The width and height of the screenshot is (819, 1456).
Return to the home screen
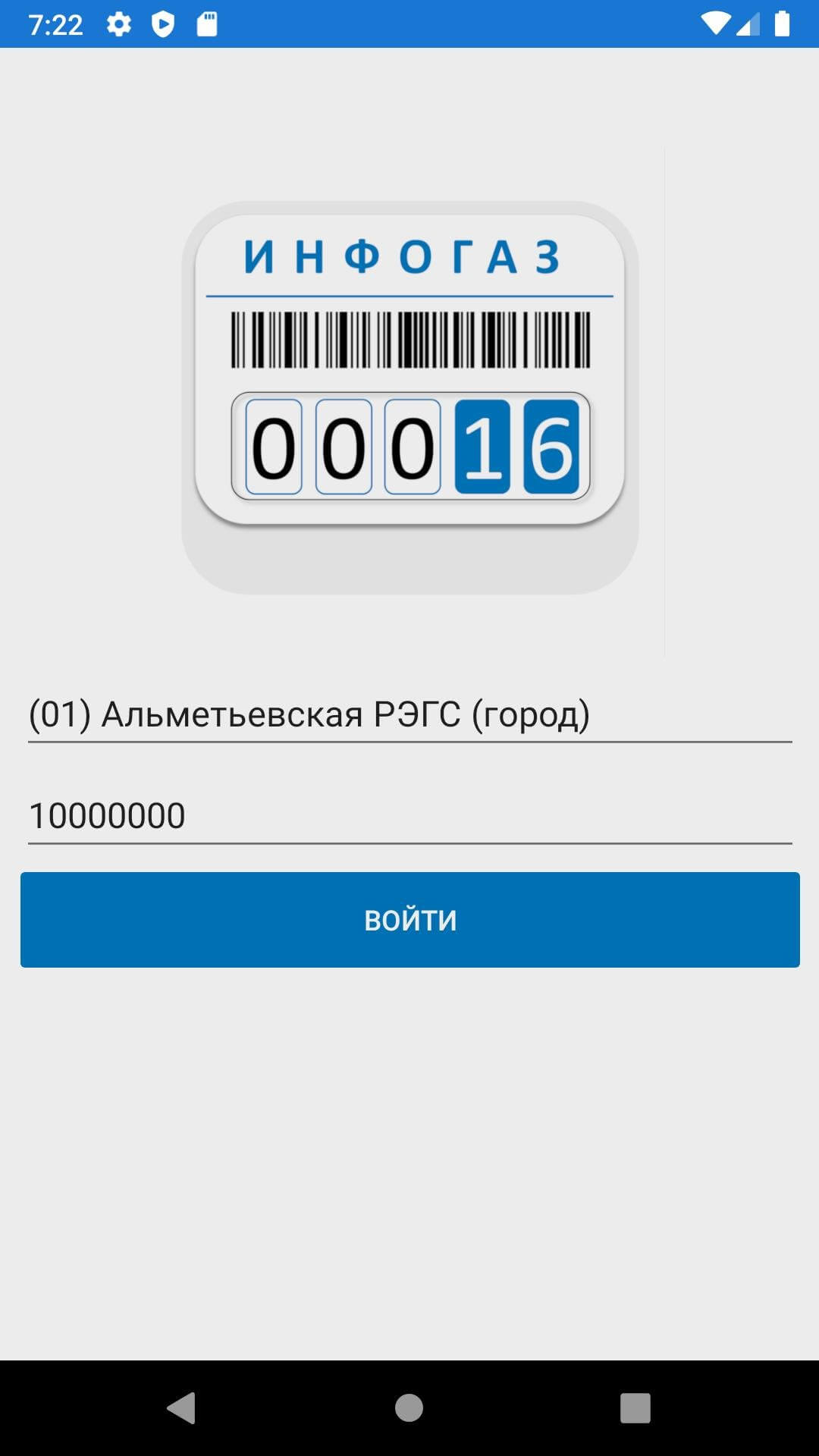point(409,1408)
